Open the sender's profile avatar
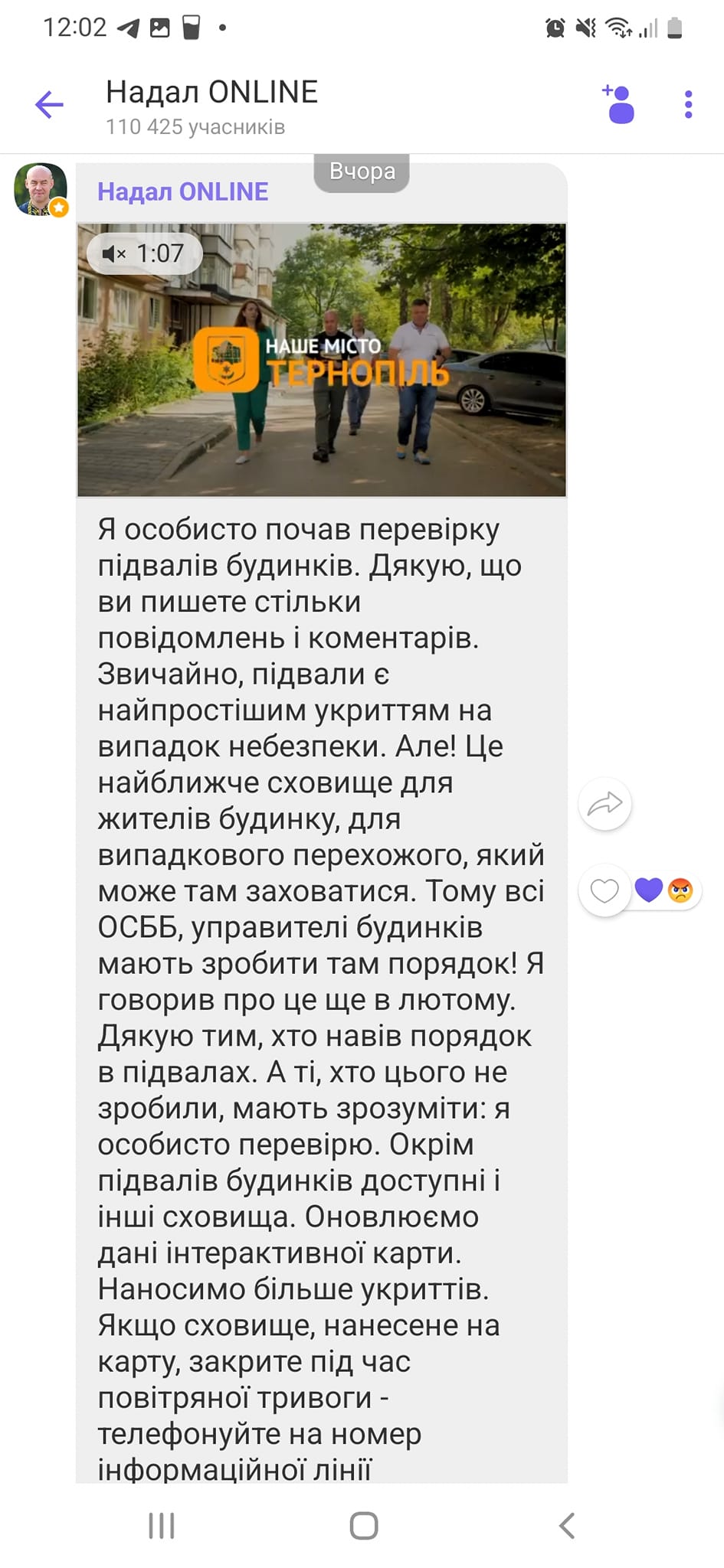The image size is (724, 1568). pyautogui.click(x=41, y=189)
